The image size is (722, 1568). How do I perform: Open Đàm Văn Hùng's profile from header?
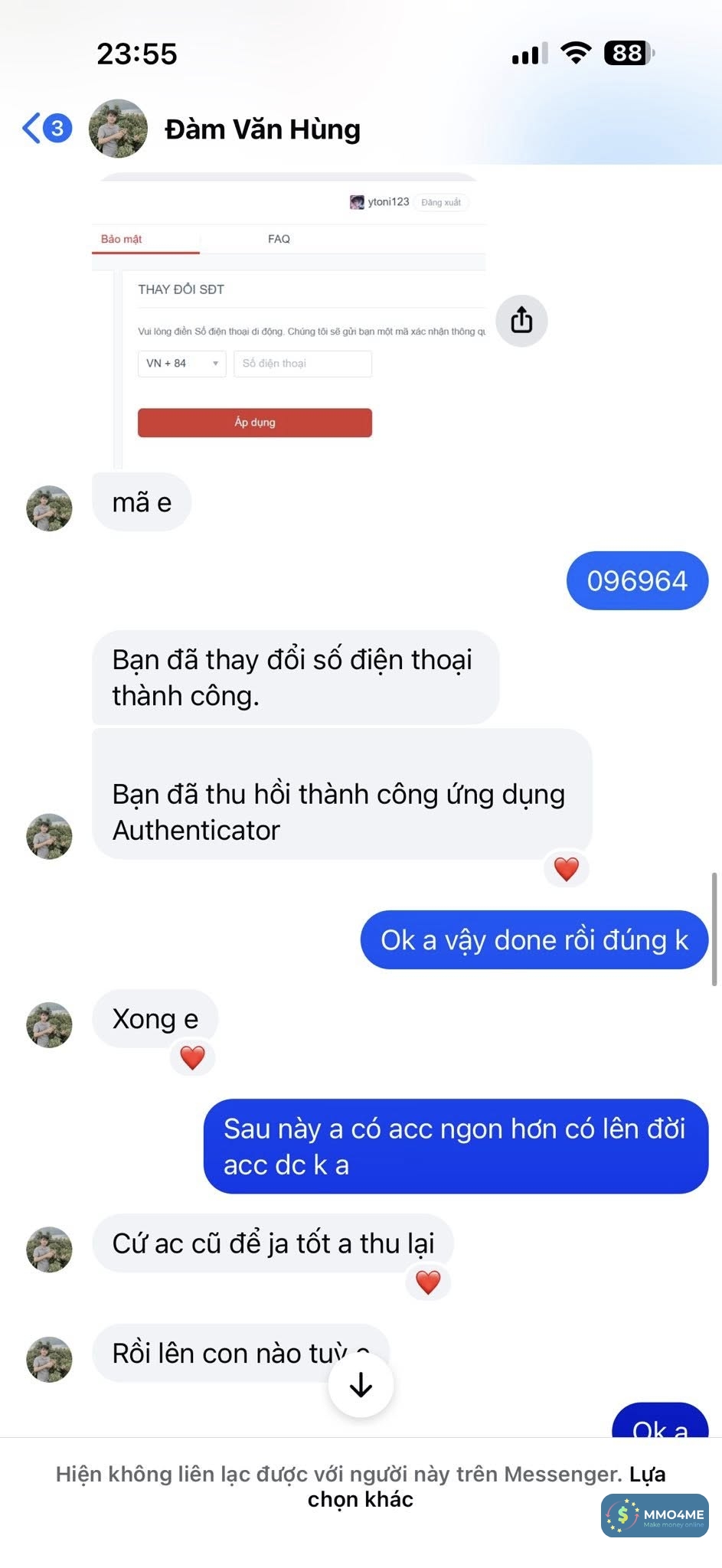(262, 129)
